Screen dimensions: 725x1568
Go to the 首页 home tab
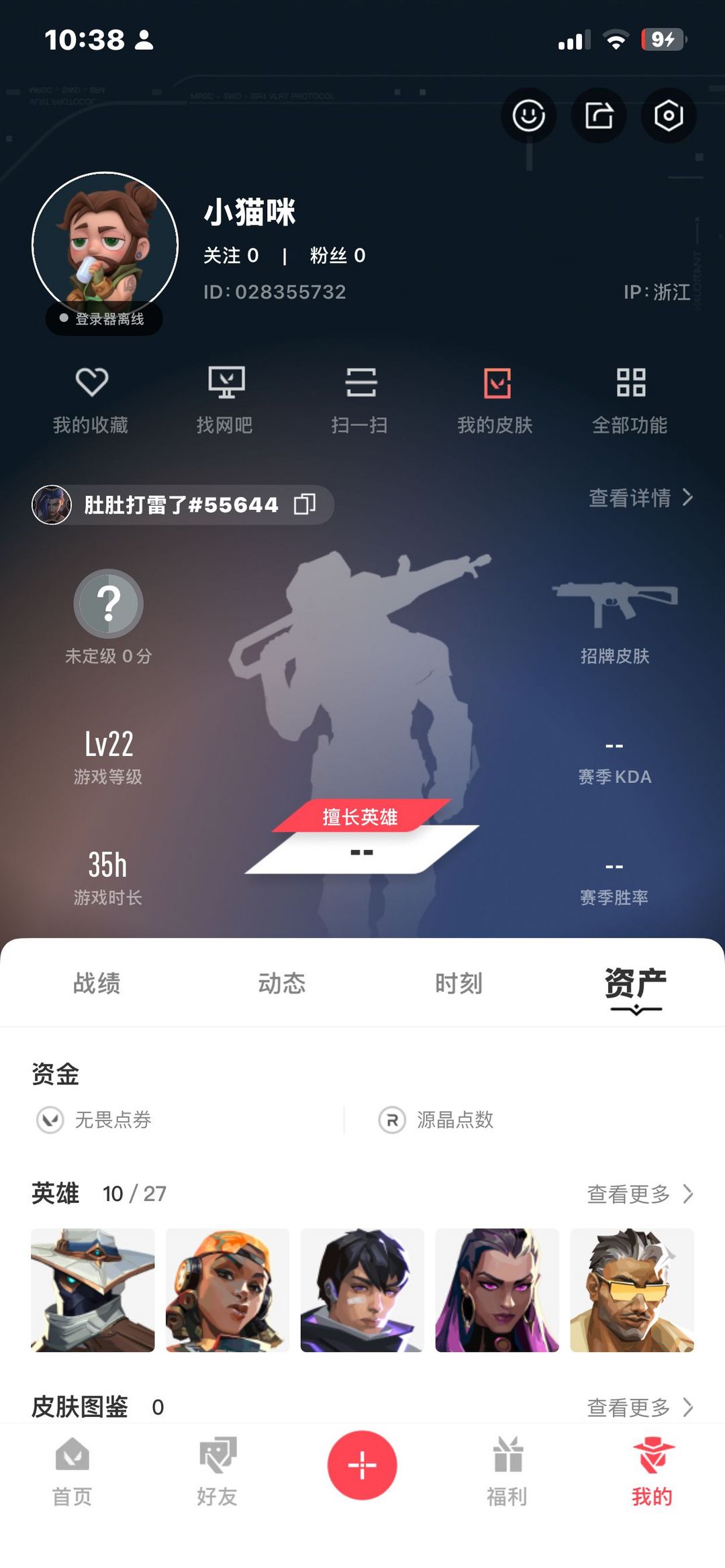(72, 1472)
